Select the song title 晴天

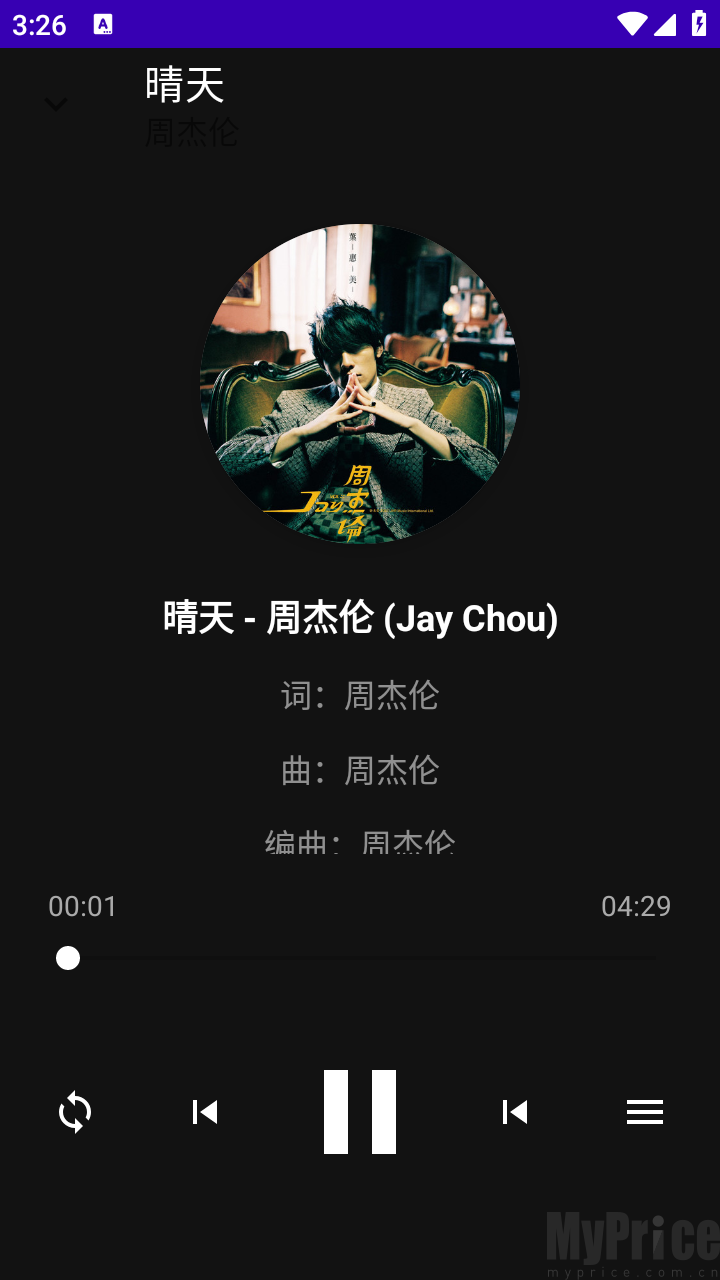(184, 86)
